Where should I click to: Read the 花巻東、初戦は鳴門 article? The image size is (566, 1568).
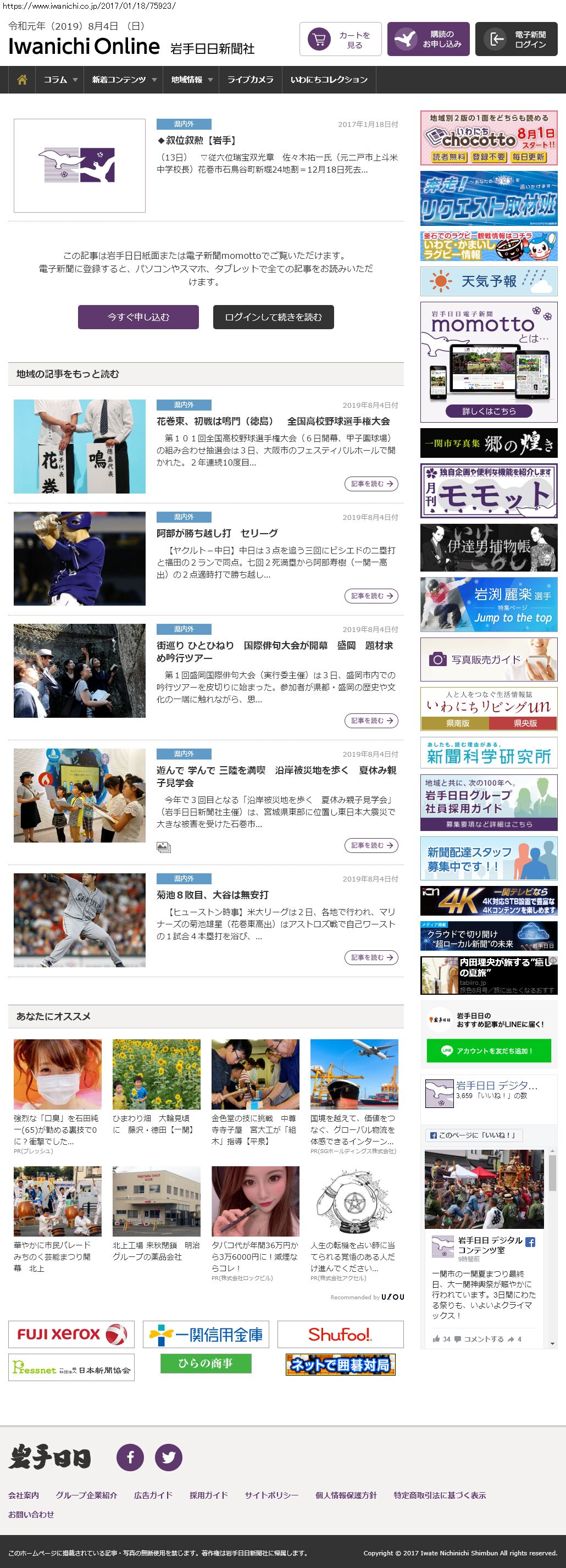(273, 421)
